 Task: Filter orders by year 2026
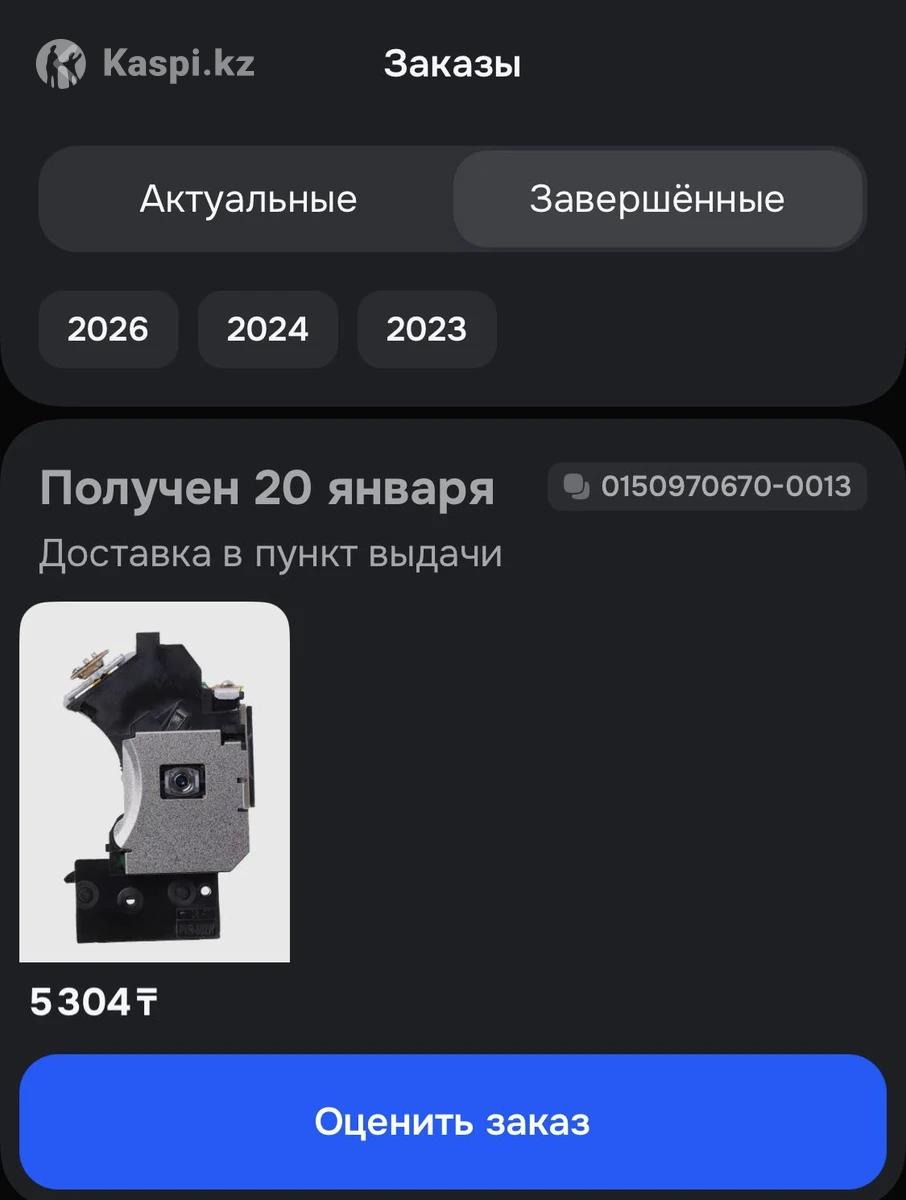coord(108,329)
